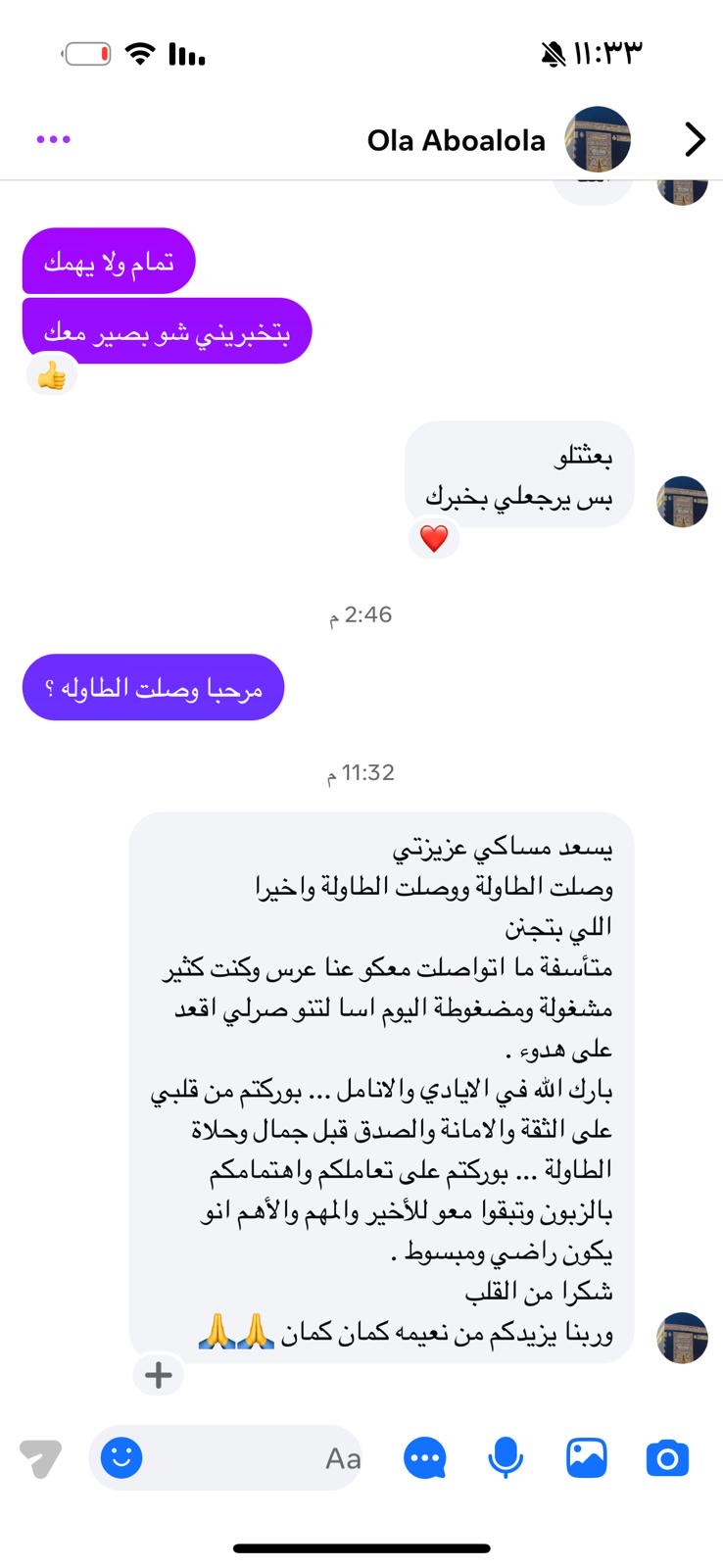Add a reaction to the long message

[x=158, y=1375]
